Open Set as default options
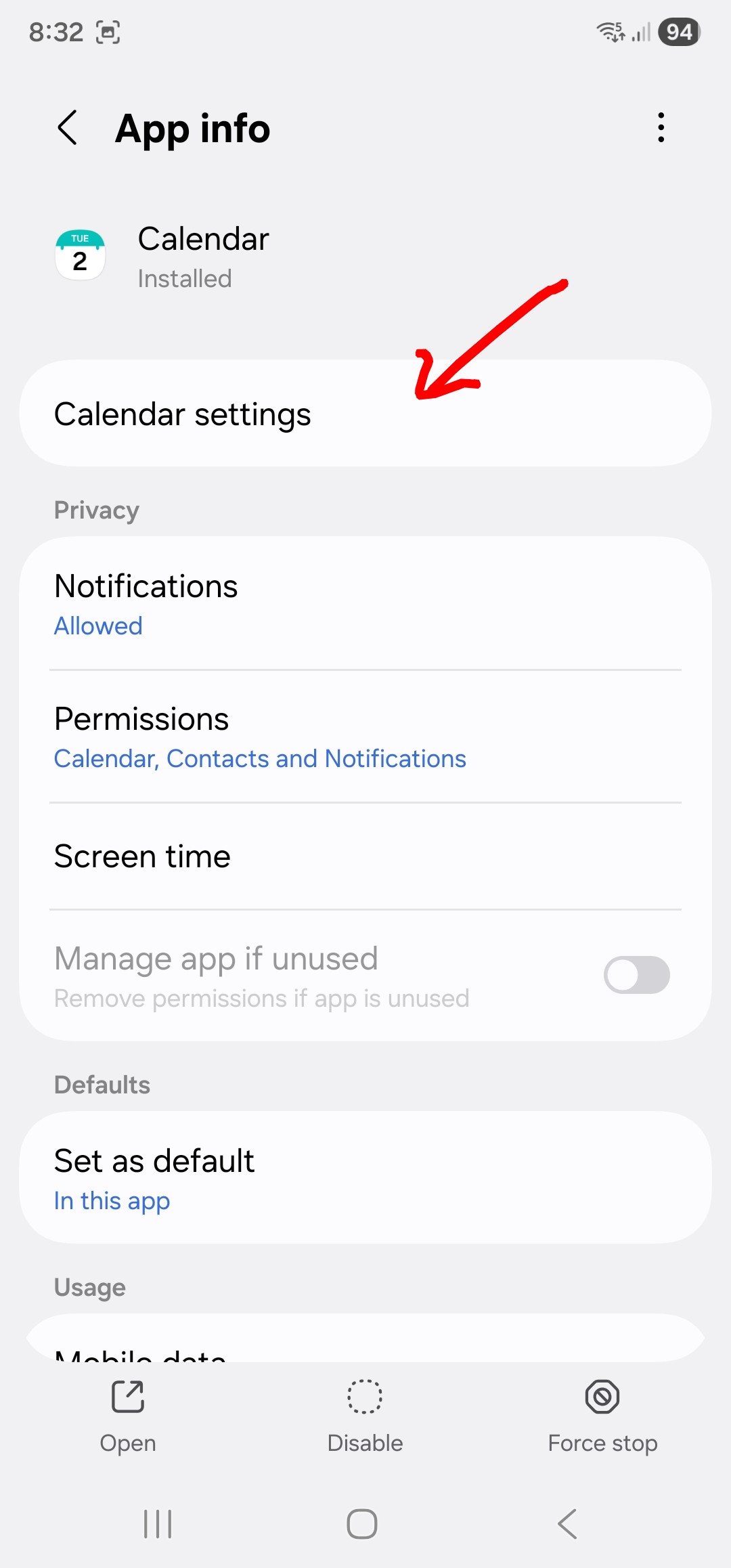731x1568 pixels. [x=365, y=1178]
